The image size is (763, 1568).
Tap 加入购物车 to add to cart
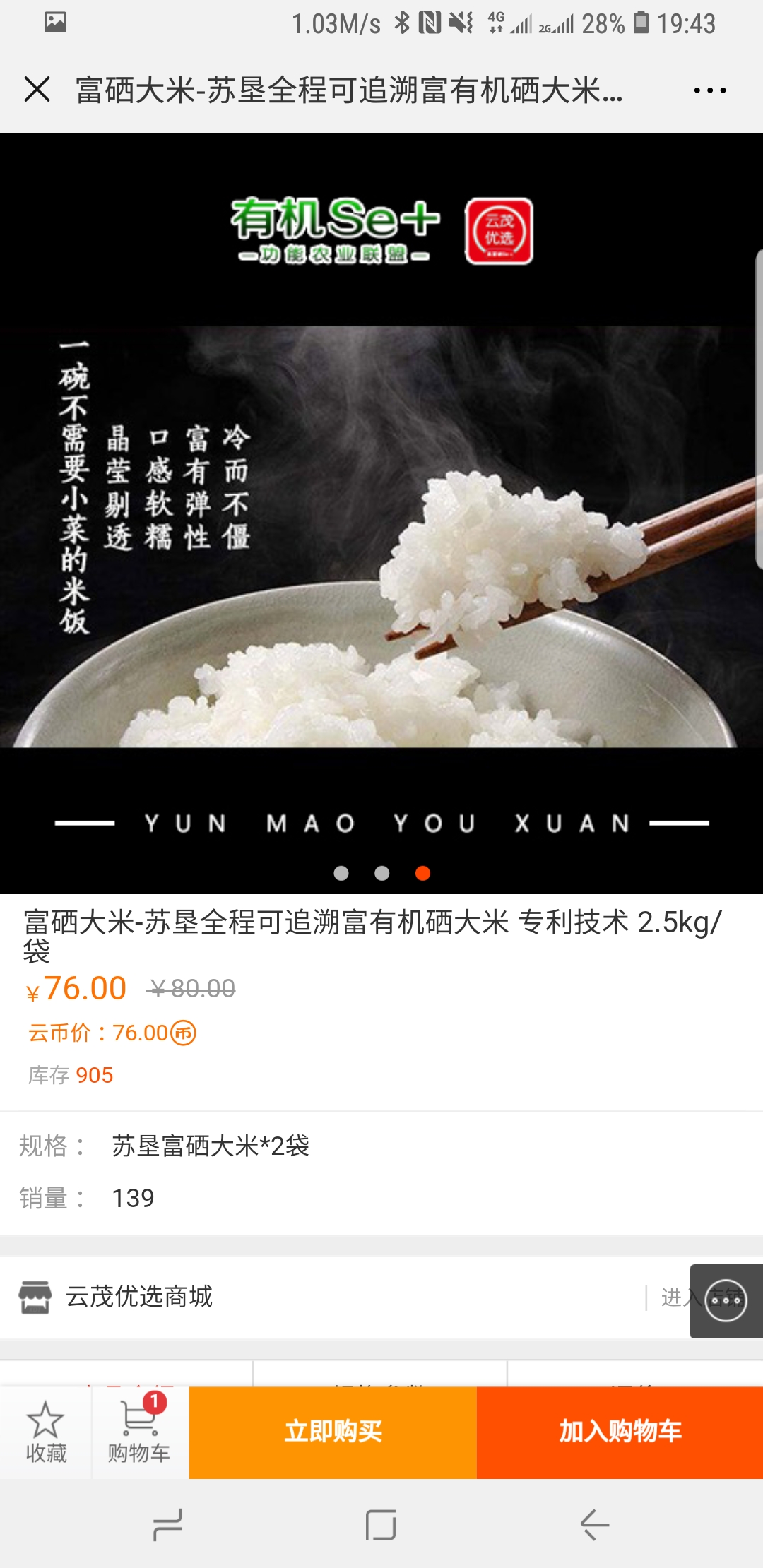coord(620,1432)
